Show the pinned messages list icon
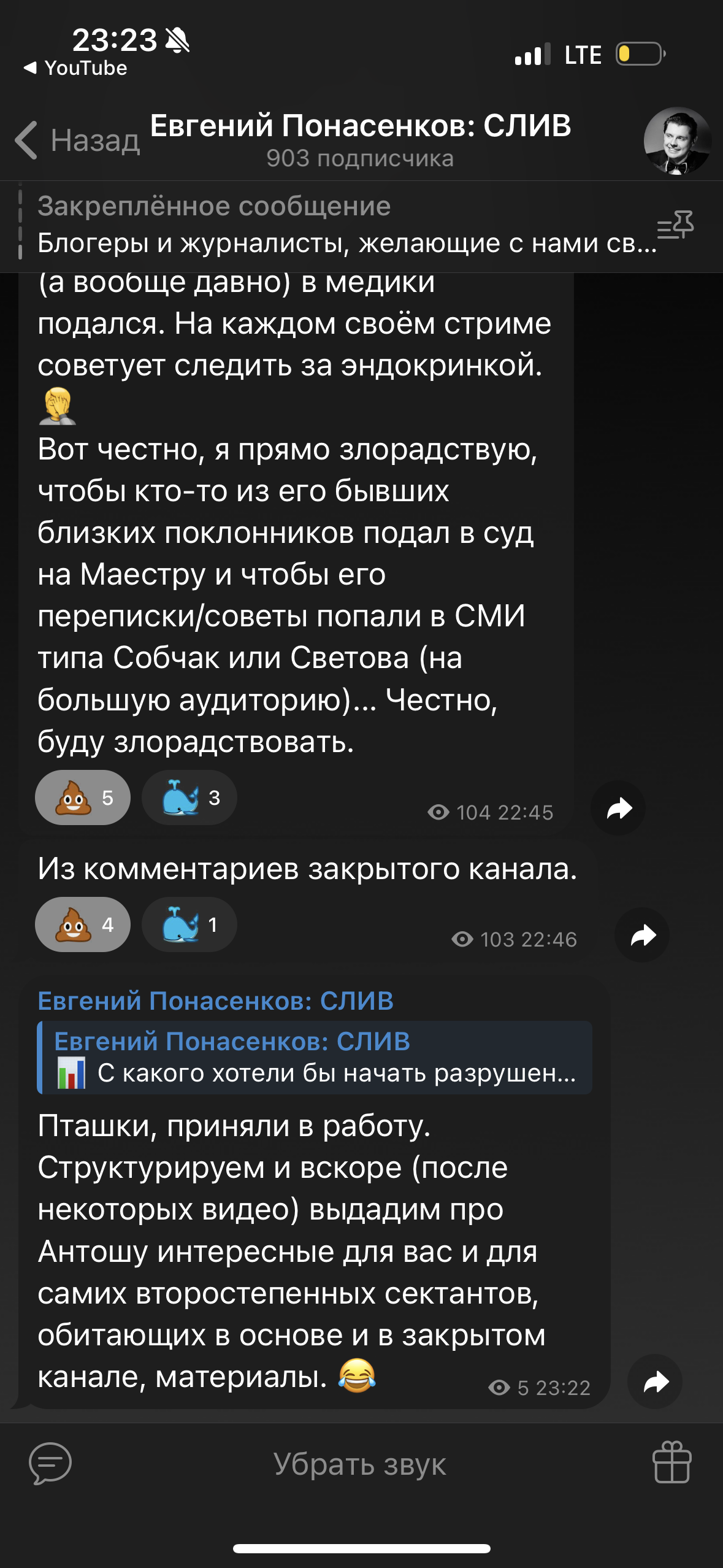Viewport: 723px width, 1568px height. click(x=675, y=225)
